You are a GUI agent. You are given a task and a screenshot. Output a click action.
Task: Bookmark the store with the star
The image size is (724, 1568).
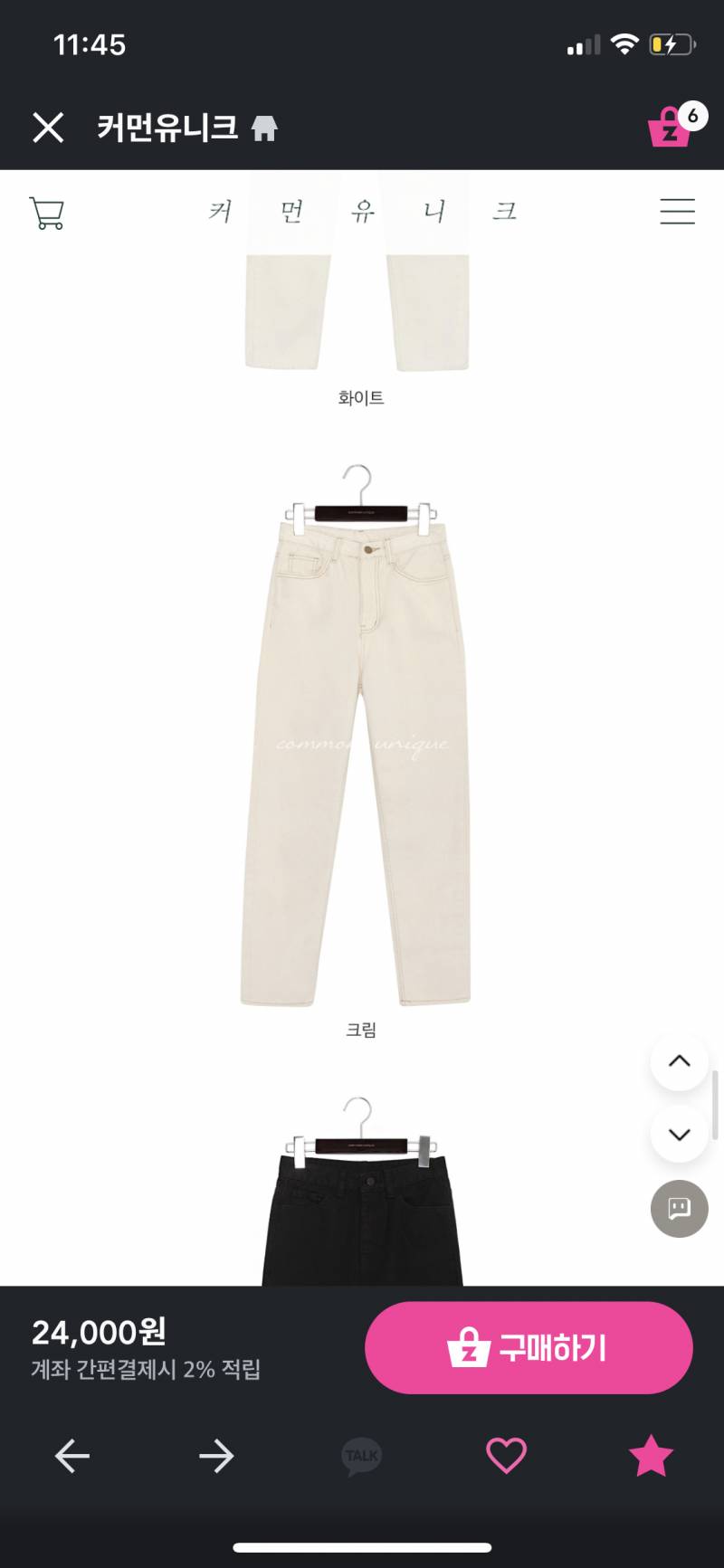tap(651, 1456)
